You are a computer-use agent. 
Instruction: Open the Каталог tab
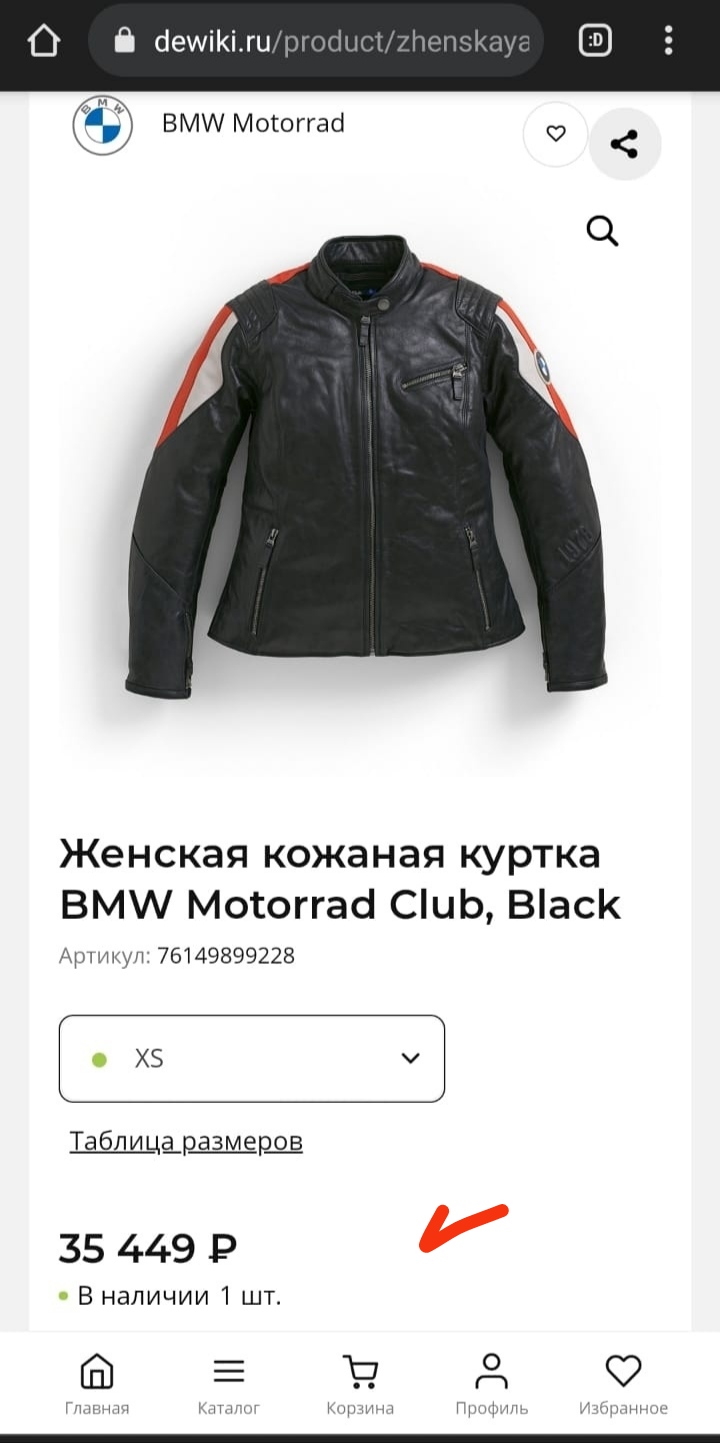point(229,1385)
